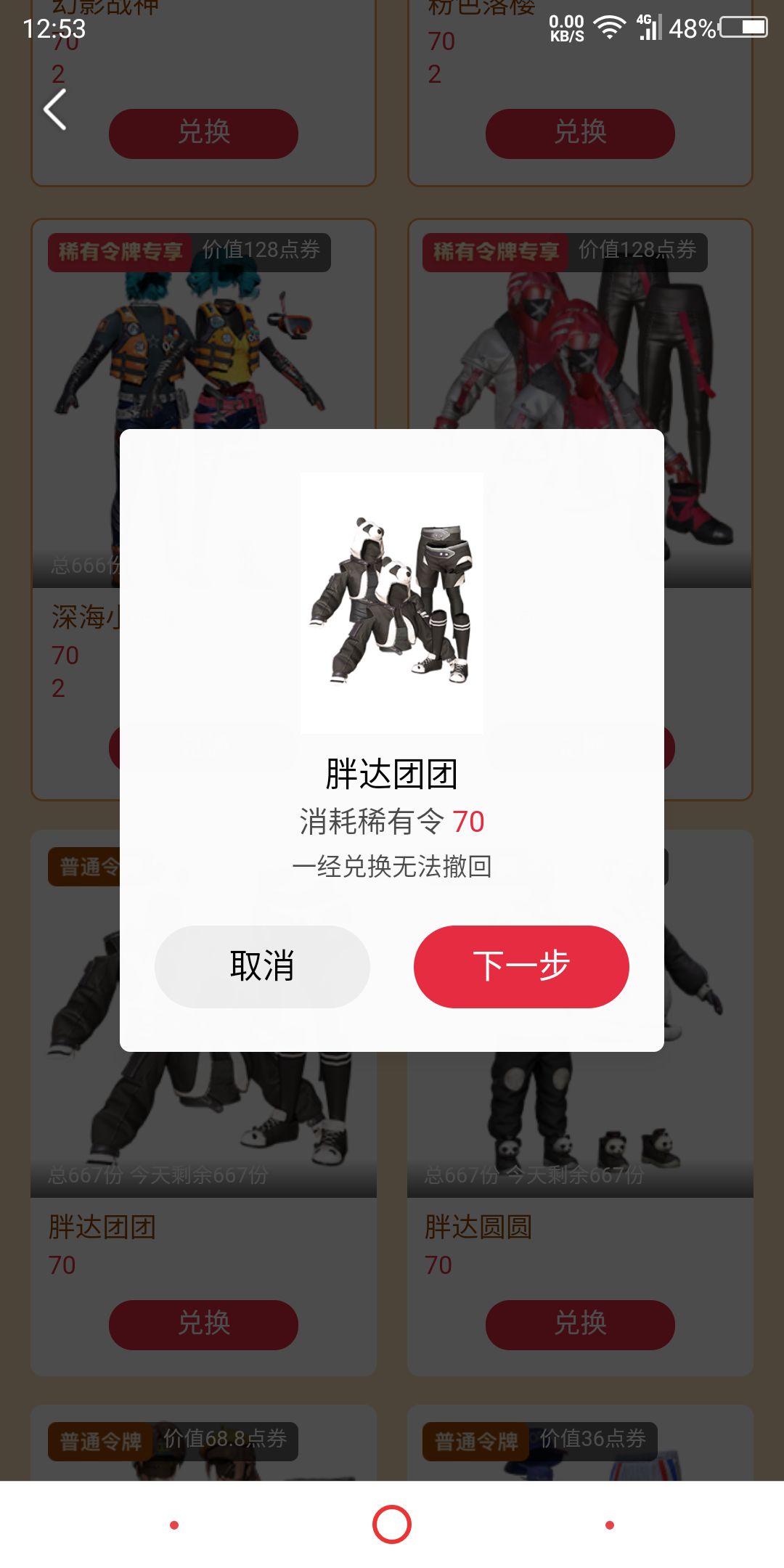This screenshot has width=784, height=1568.
Task: Tap the 价值128点券 label badge
Action: point(261,251)
